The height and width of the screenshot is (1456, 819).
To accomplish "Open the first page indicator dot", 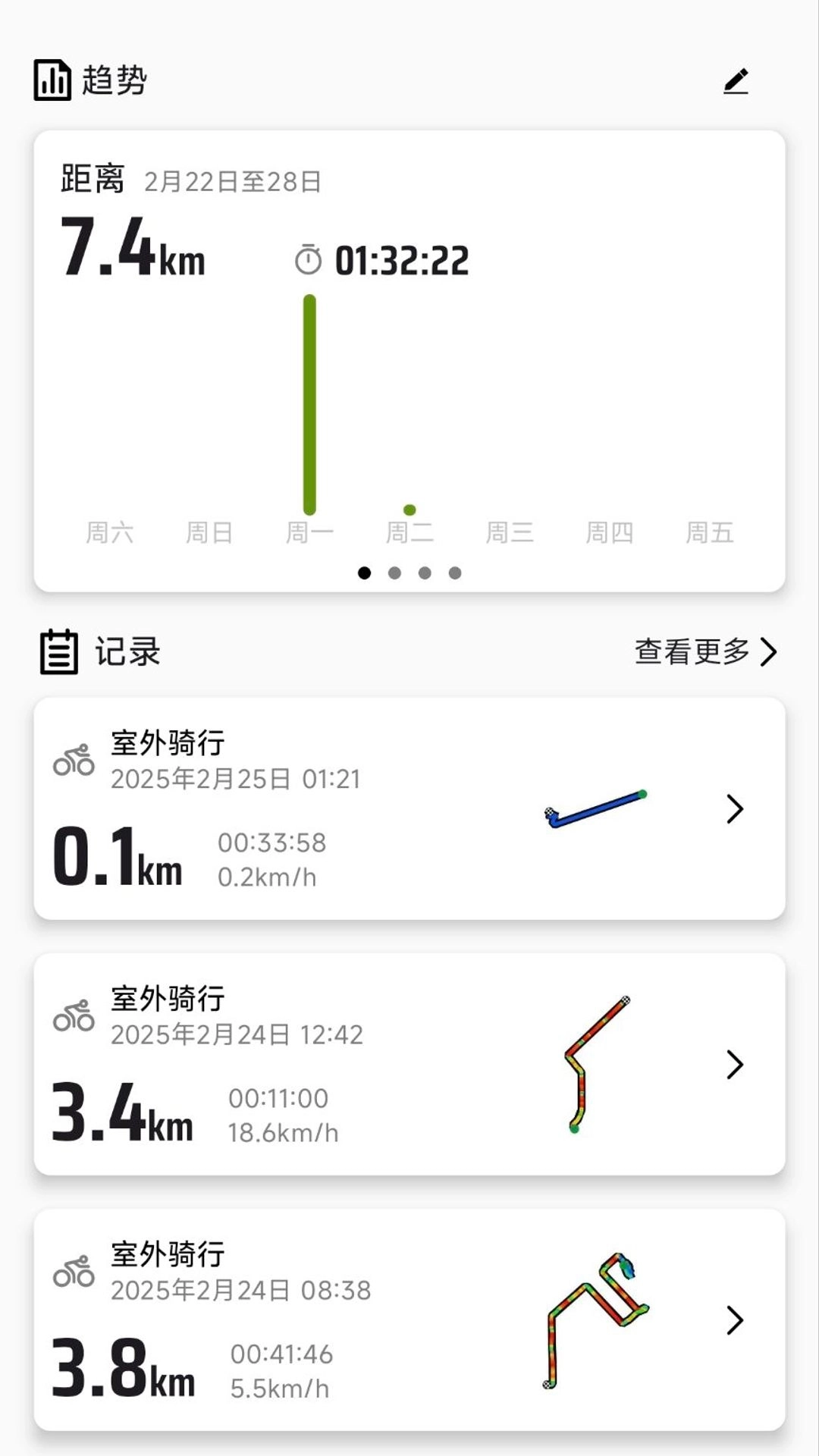I will [x=364, y=573].
